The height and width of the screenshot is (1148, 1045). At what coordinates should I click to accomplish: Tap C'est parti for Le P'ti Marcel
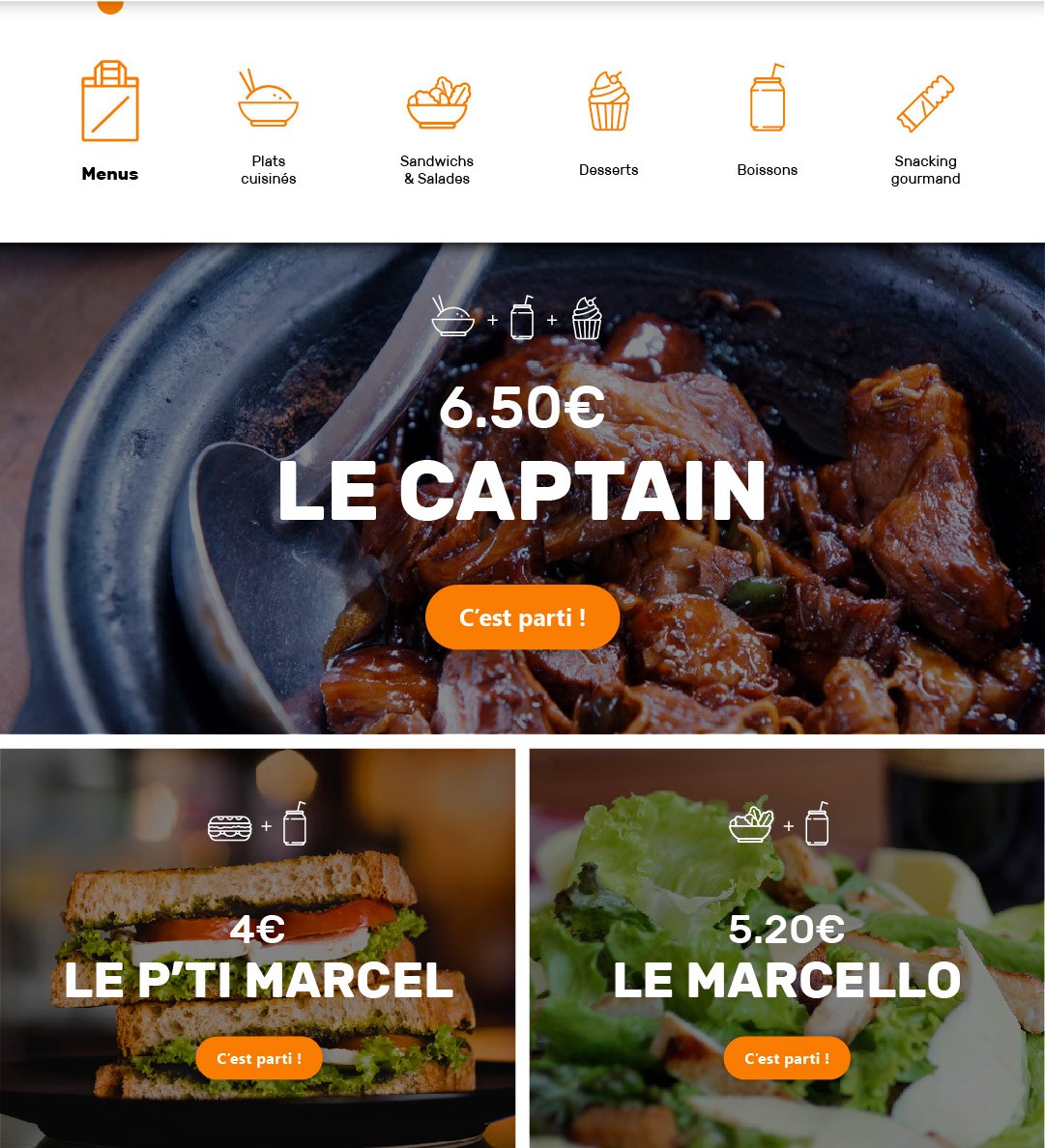[258, 1059]
